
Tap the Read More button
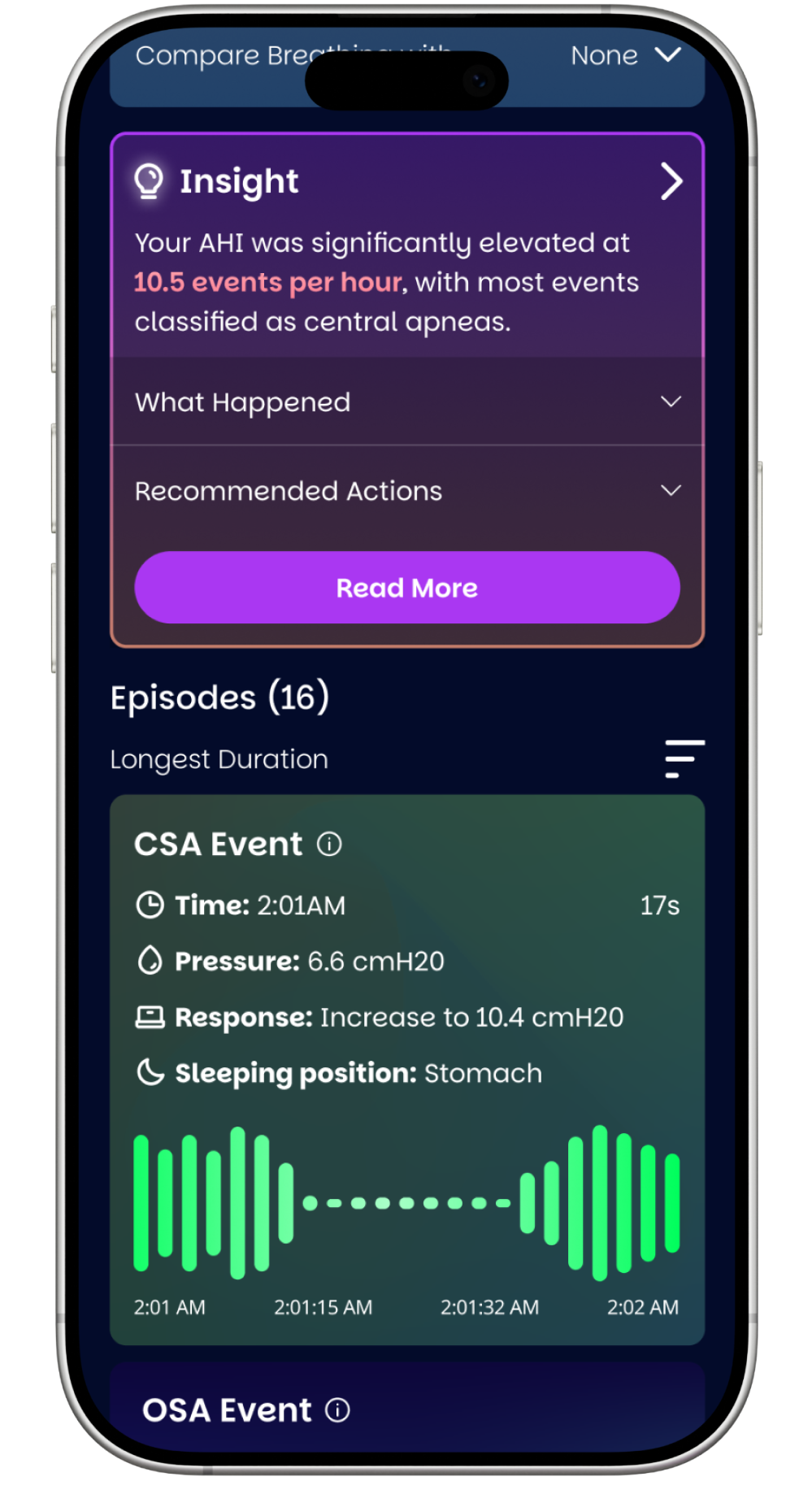click(406, 588)
